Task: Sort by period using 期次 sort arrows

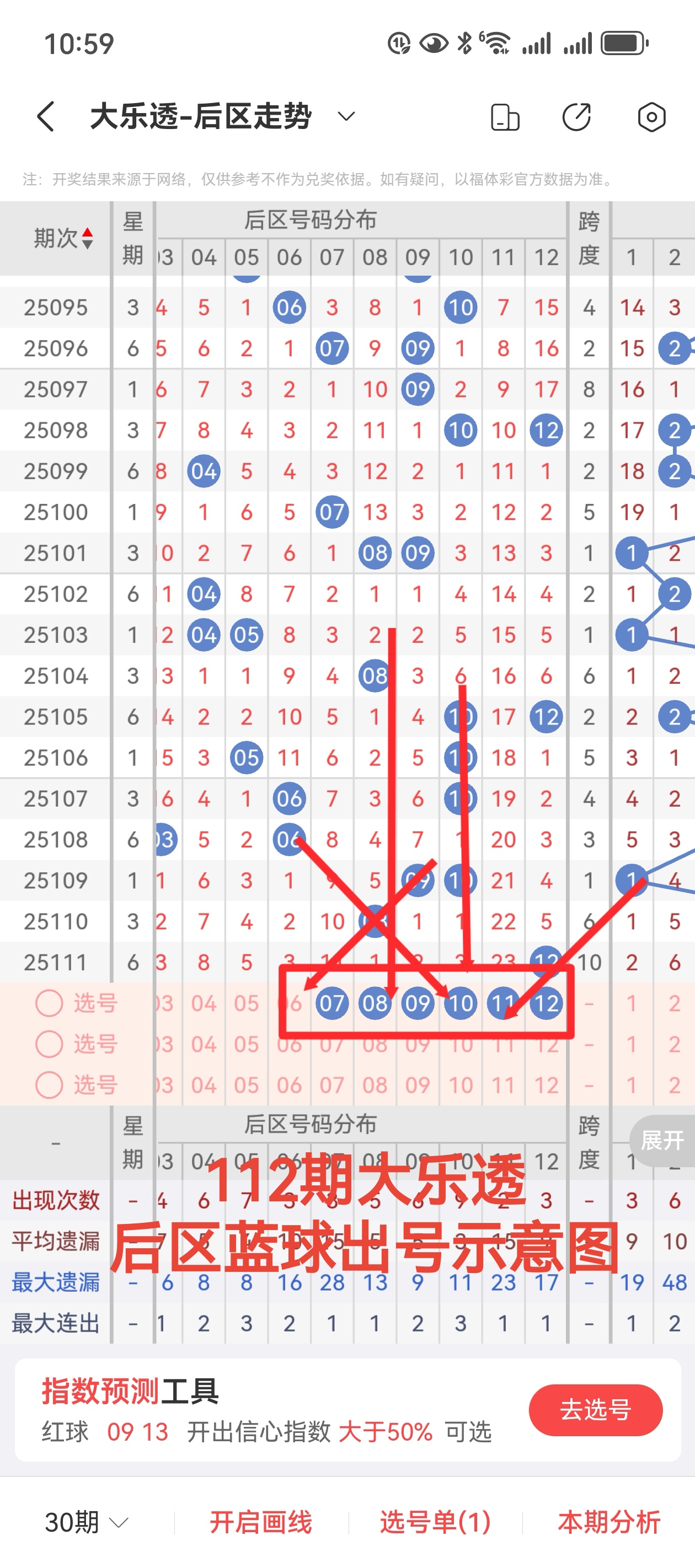Action: (87, 238)
